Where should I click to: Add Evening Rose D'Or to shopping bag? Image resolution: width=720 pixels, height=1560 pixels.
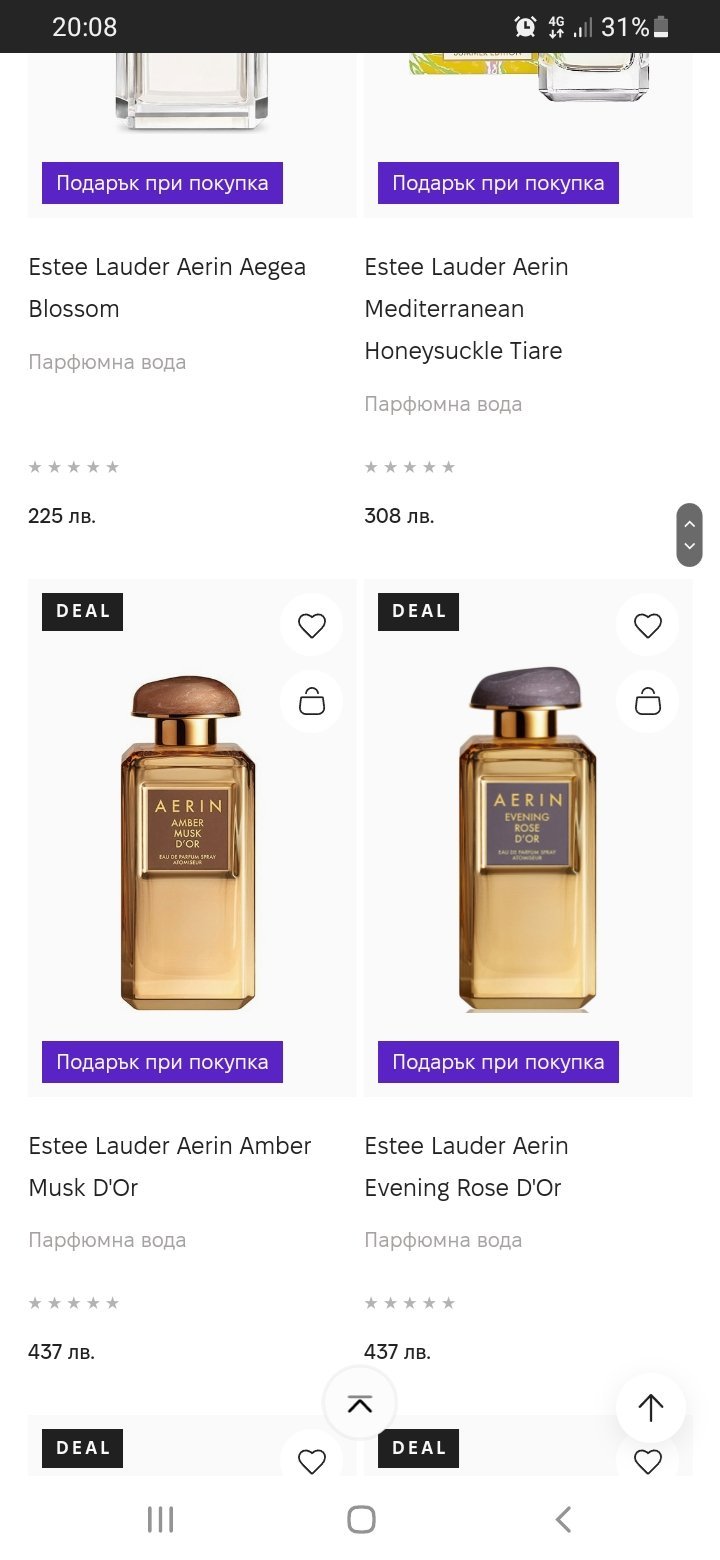[648, 702]
